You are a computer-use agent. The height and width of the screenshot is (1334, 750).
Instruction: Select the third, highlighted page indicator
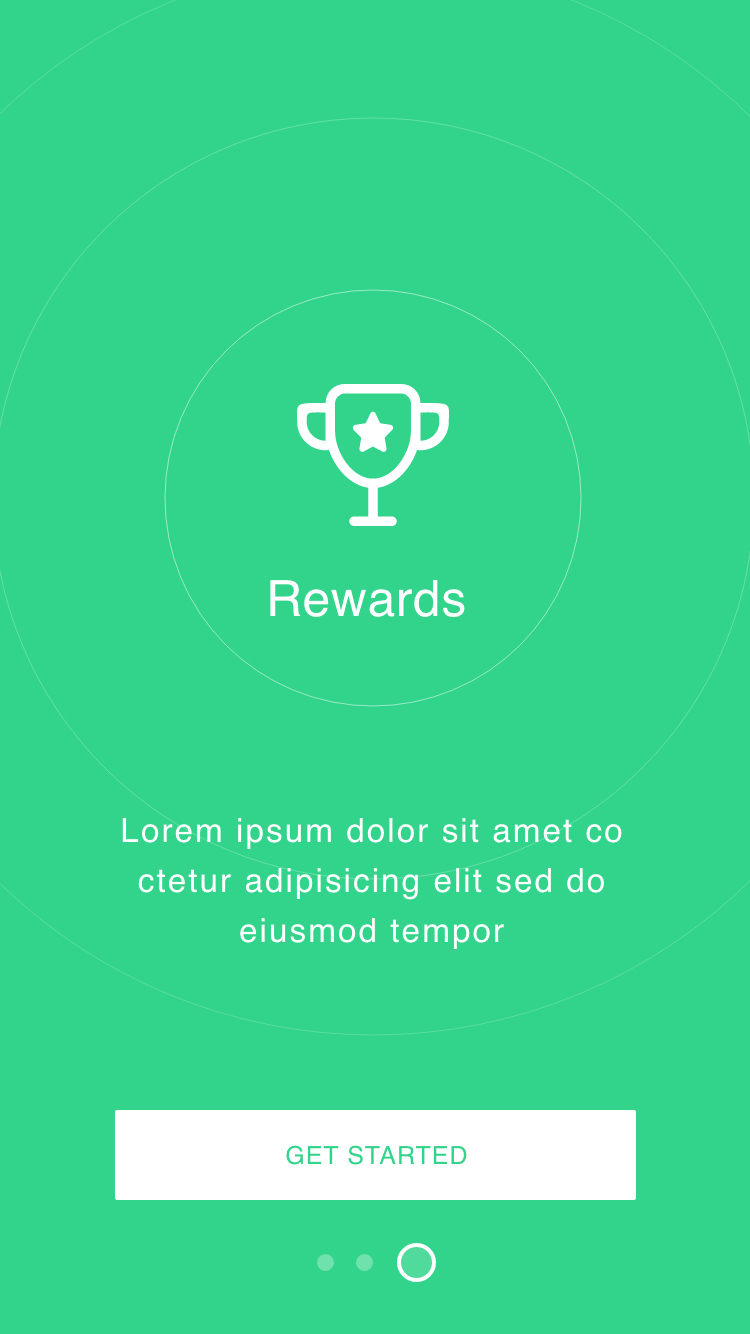coord(416,1262)
